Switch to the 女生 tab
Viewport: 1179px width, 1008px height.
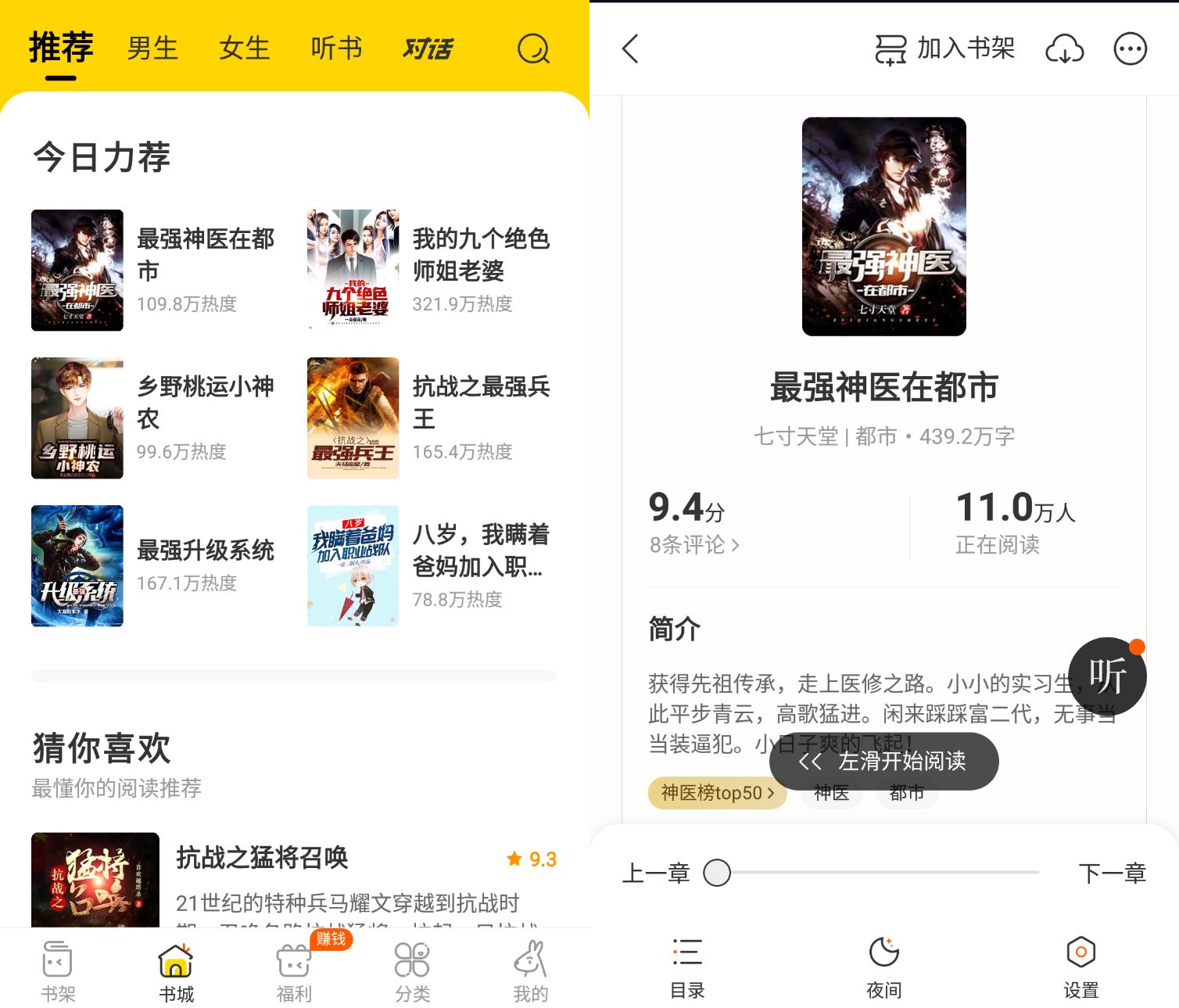(x=244, y=48)
